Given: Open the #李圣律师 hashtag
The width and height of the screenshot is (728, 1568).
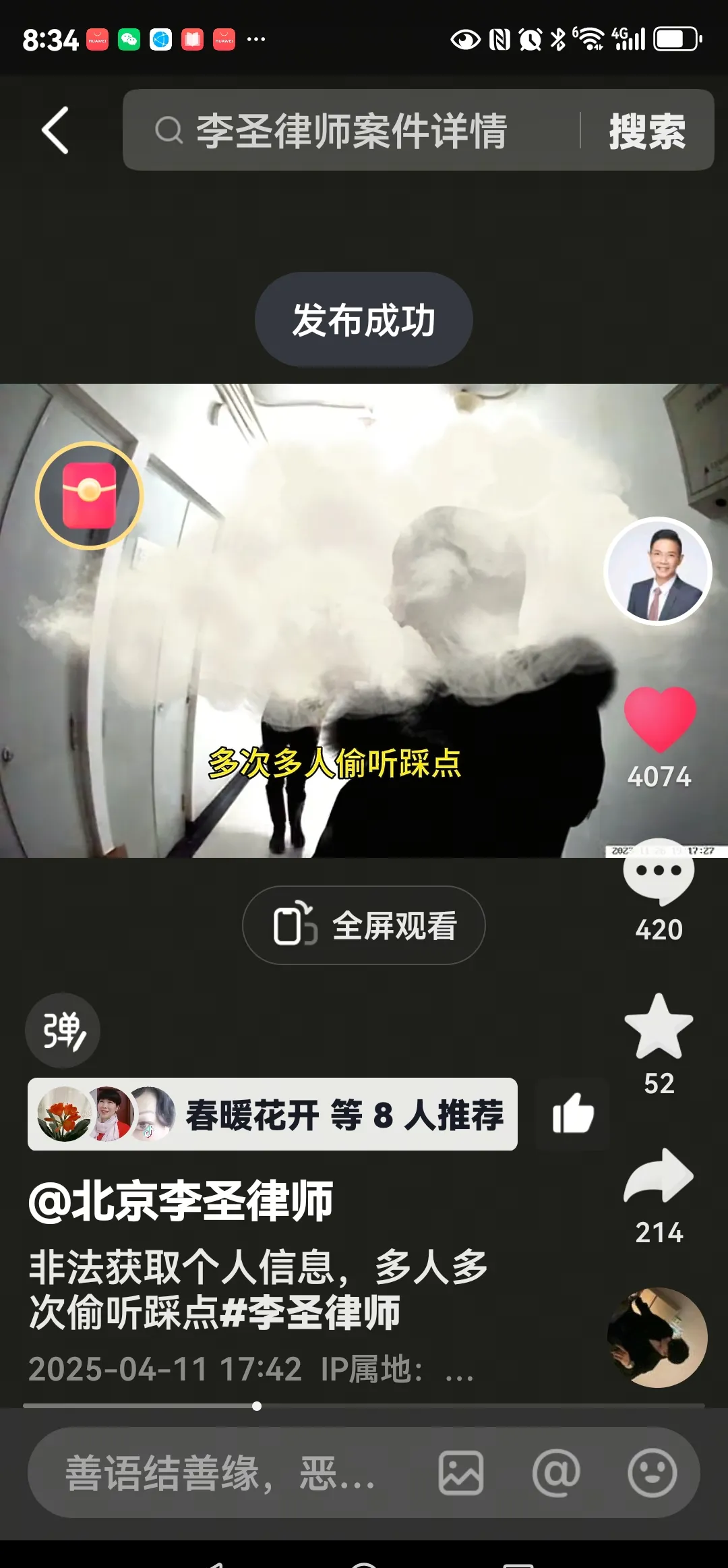Looking at the screenshot, I should click(310, 1312).
